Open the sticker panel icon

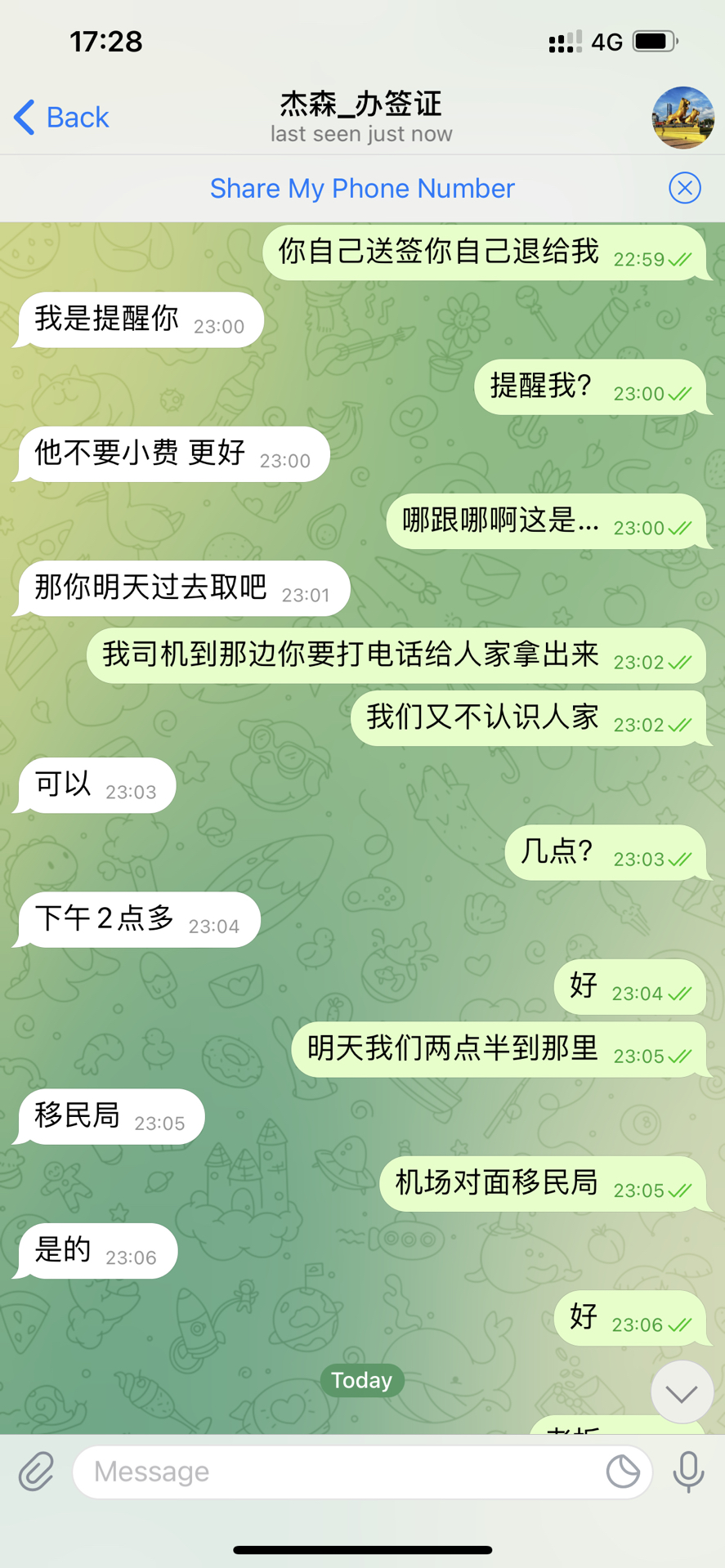(x=623, y=1472)
